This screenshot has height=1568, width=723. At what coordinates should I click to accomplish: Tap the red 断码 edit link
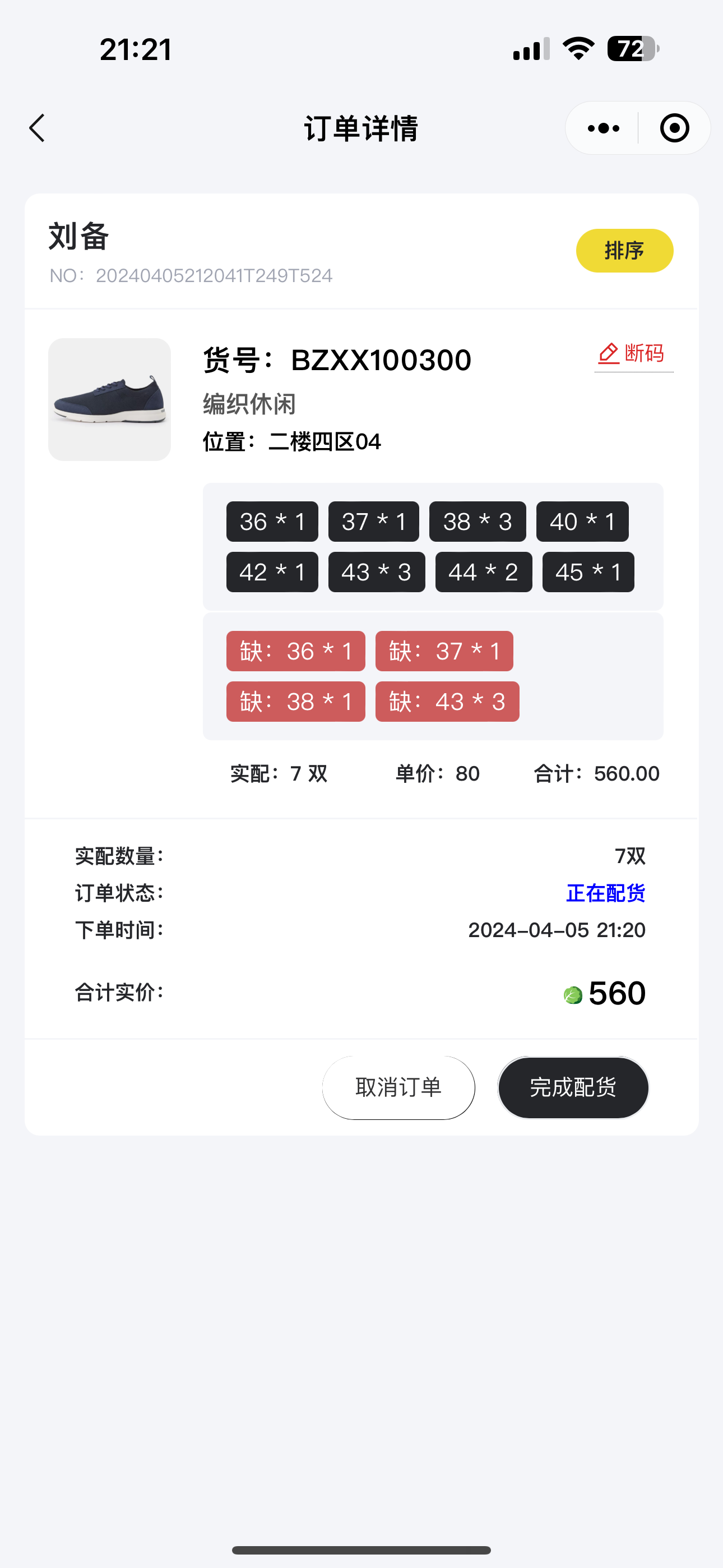pyautogui.click(x=633, y=354)
